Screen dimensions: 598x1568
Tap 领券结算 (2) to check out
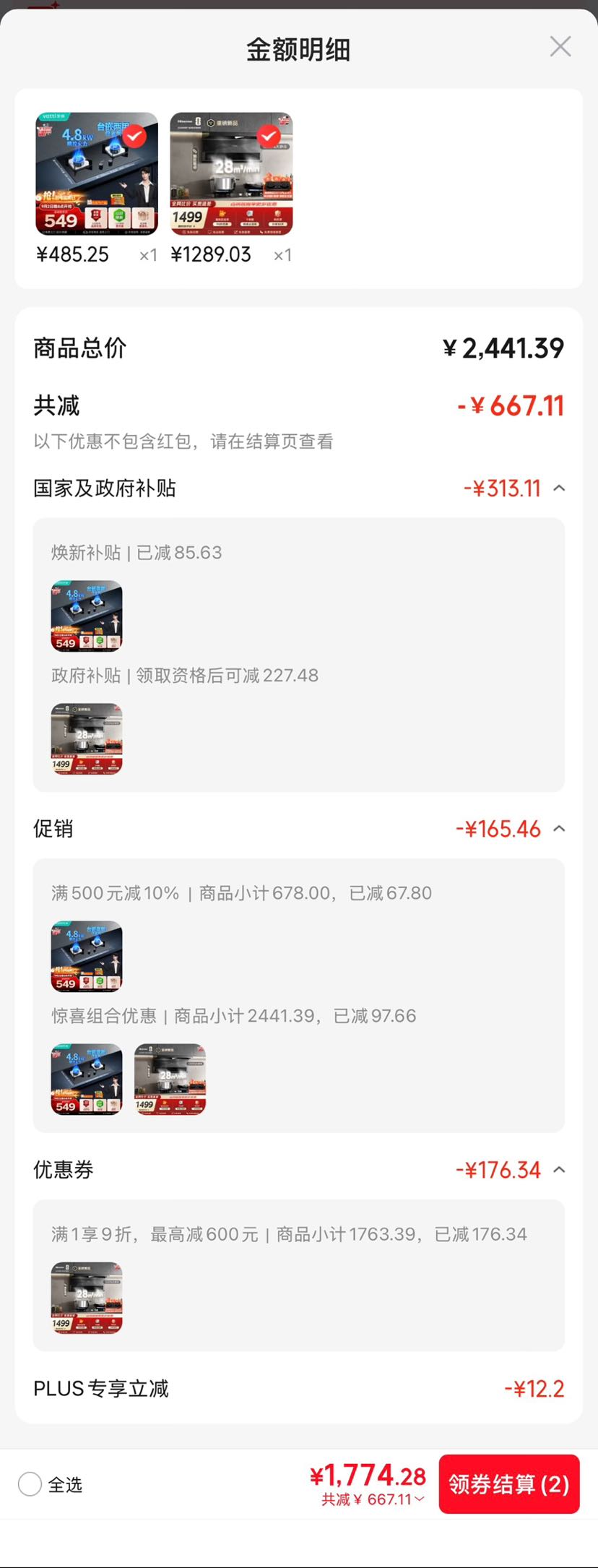click(509, 1484)
